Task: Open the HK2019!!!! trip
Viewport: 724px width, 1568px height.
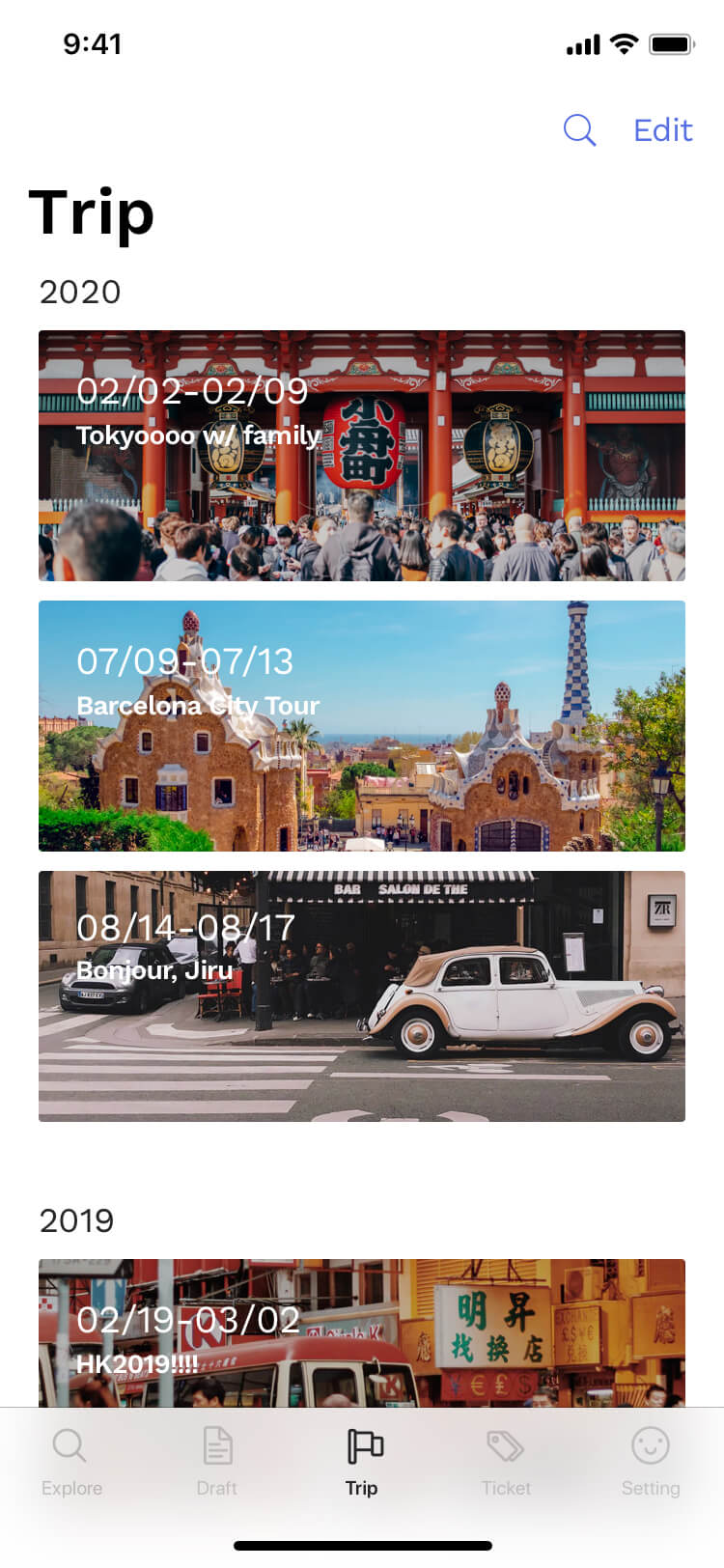Action: [x=362, y=1332]
